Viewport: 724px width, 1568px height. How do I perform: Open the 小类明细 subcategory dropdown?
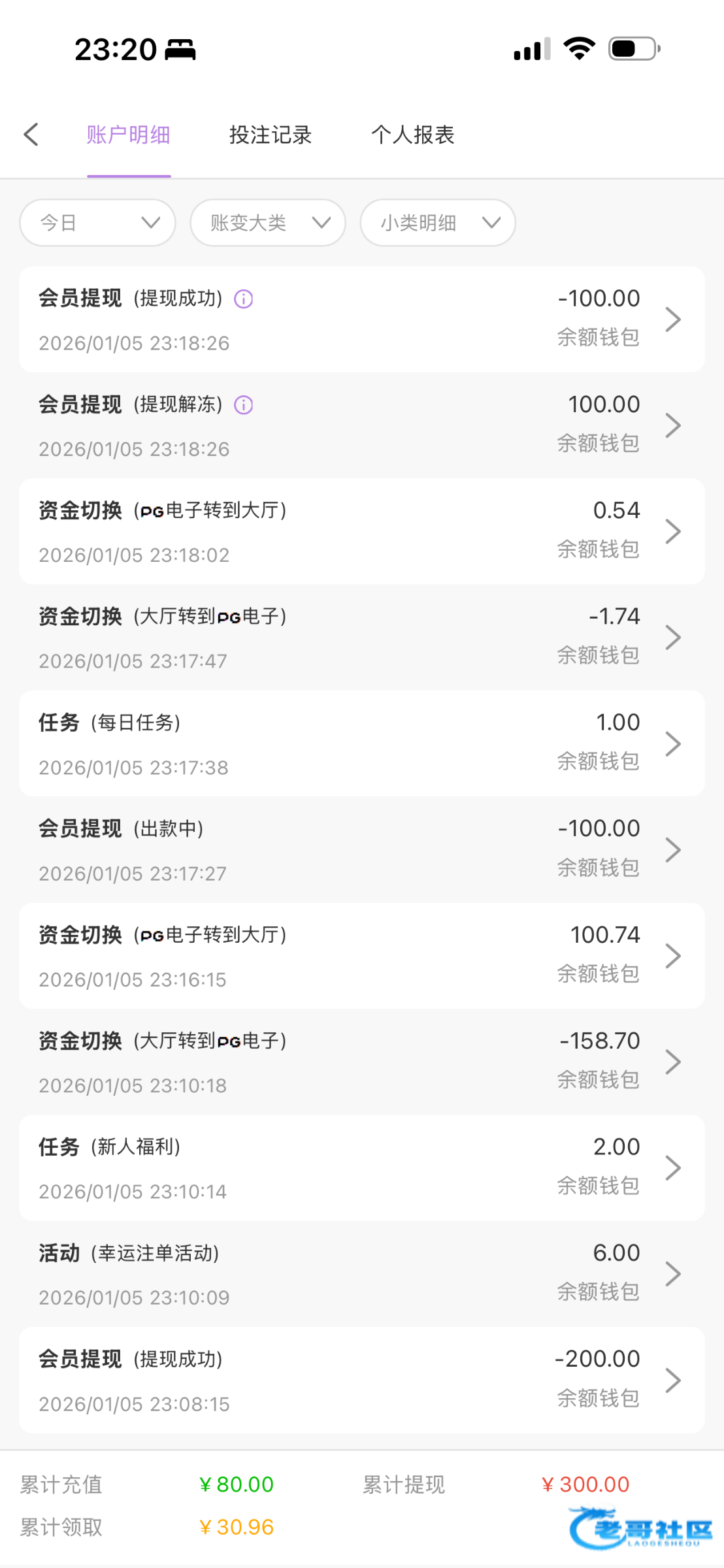point(437,223)
